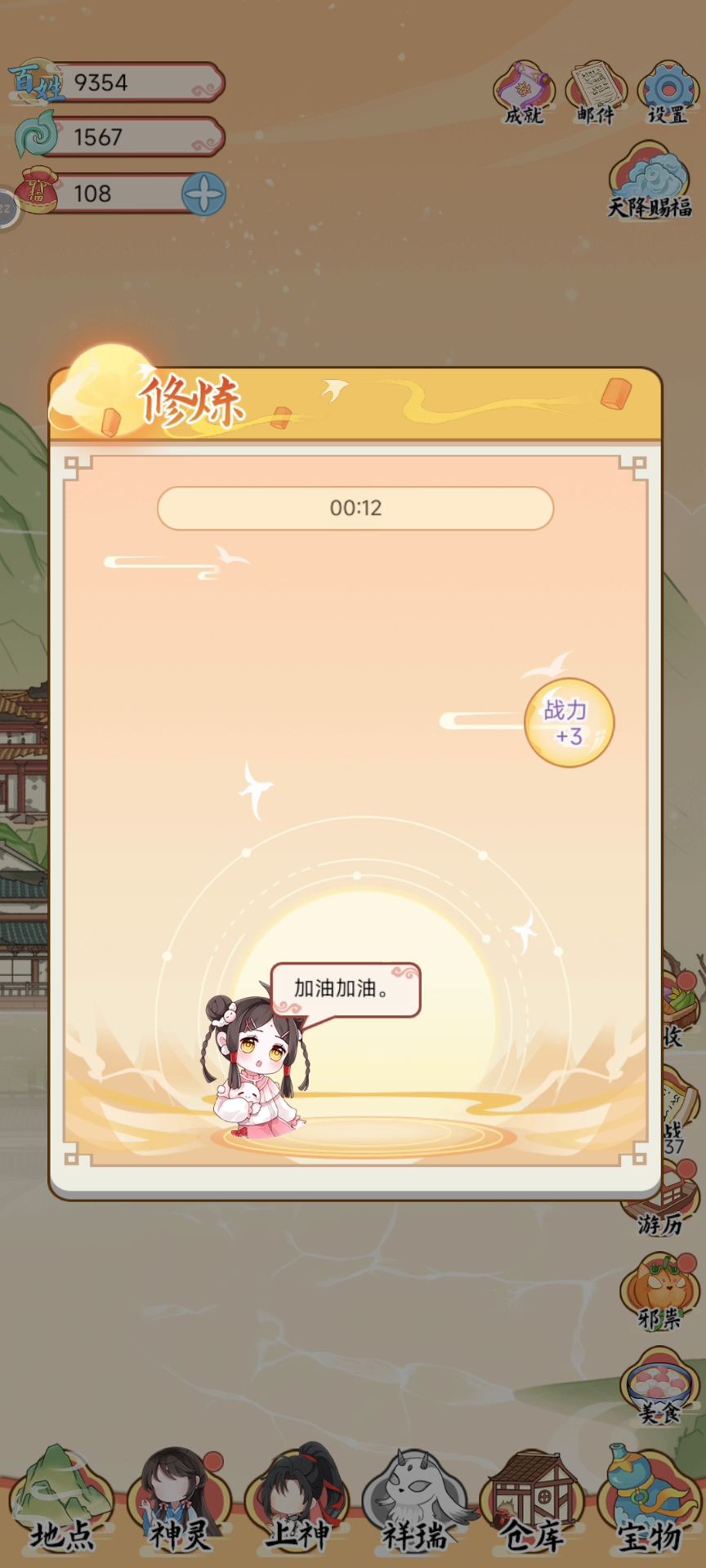Open the 美食 food bowl icon
706x1568 pixels.
(x=660, y=1390)
